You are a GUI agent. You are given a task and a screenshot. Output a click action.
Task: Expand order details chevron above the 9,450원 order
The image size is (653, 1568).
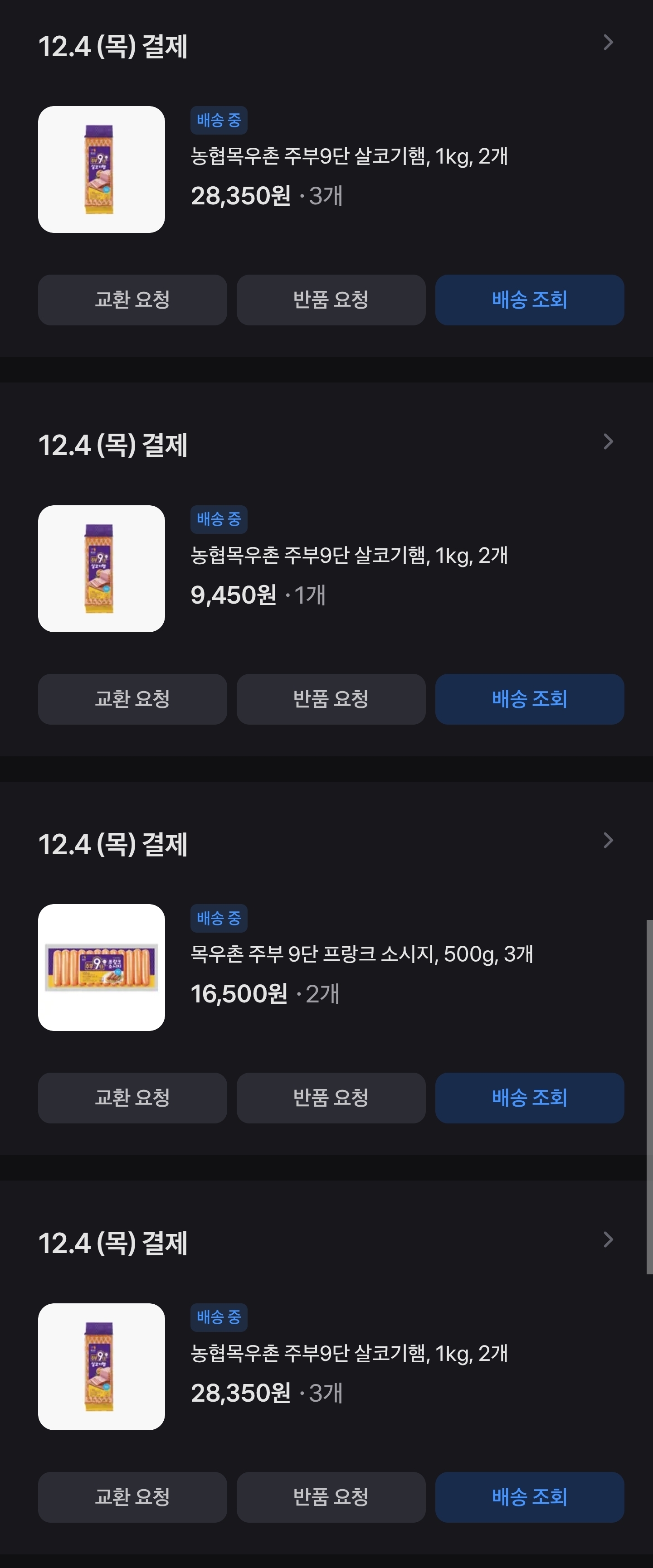click(x=607, y=442)
